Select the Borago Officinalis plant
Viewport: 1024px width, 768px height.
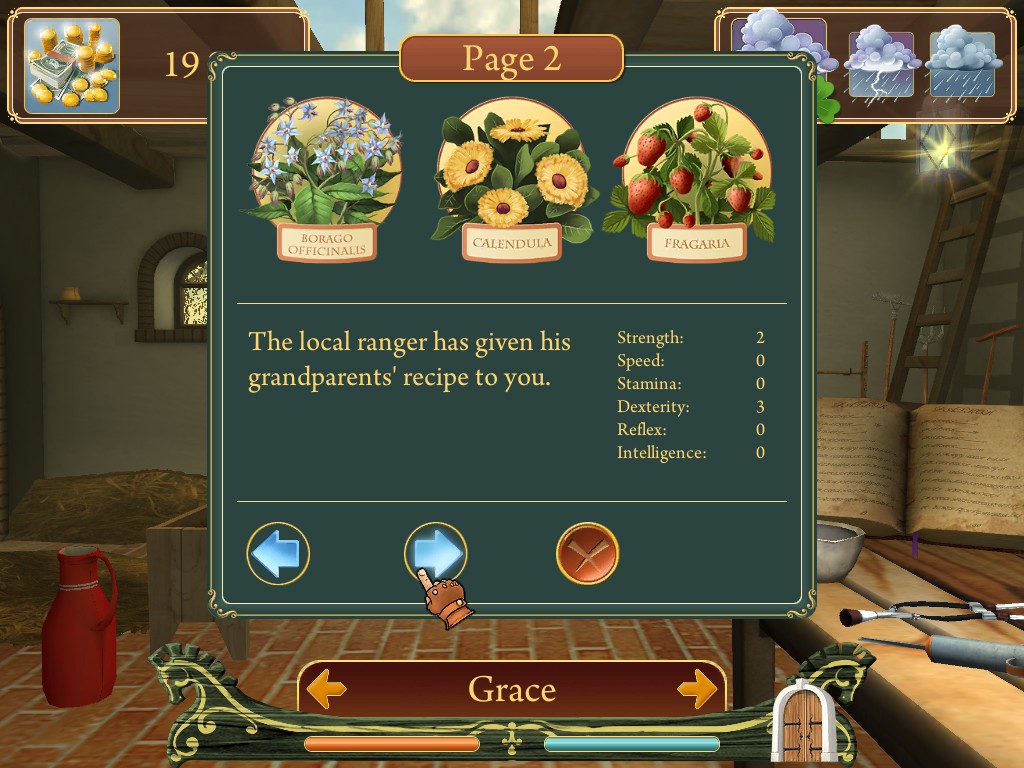pyautogui.click(x=325, y=180)
